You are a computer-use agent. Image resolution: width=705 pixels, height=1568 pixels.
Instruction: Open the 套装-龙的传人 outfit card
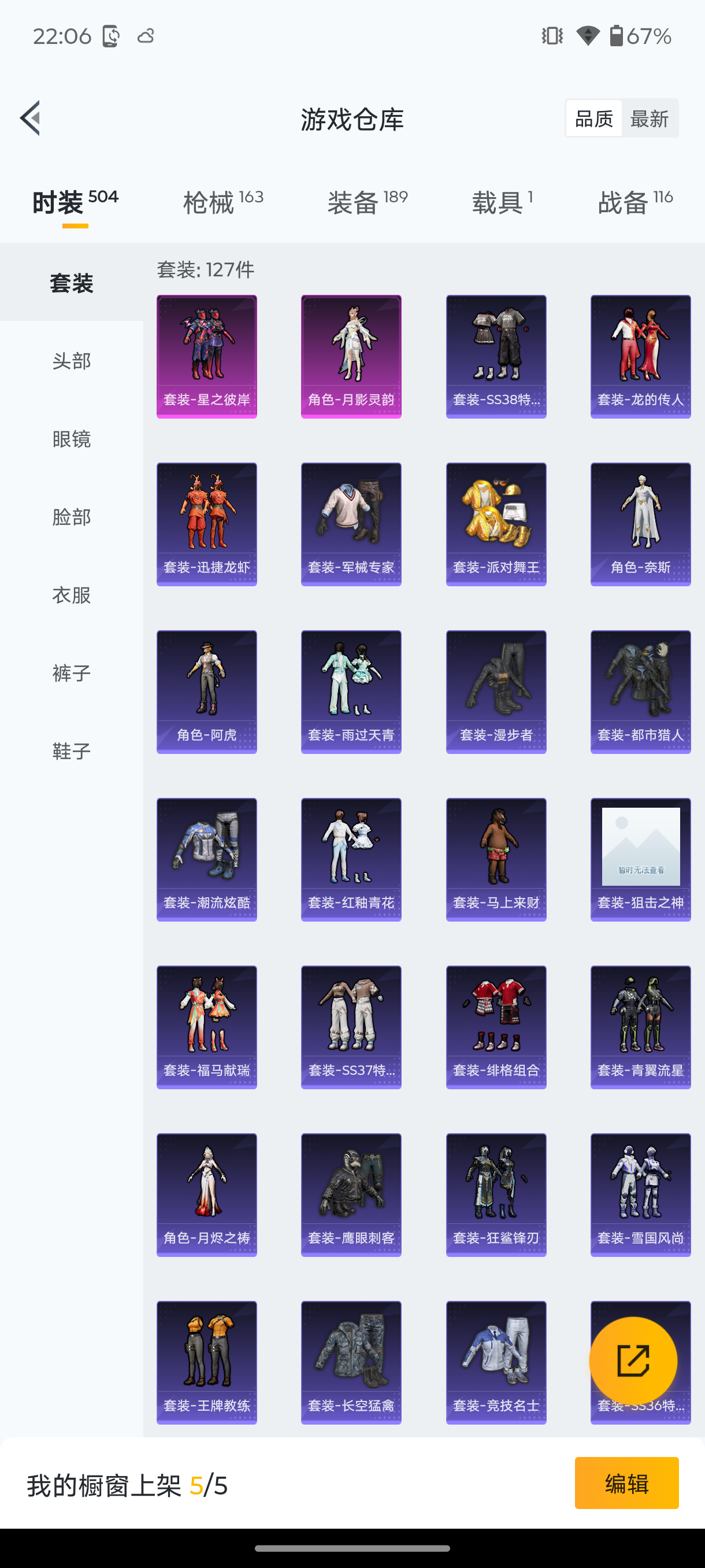click(640, 356)
